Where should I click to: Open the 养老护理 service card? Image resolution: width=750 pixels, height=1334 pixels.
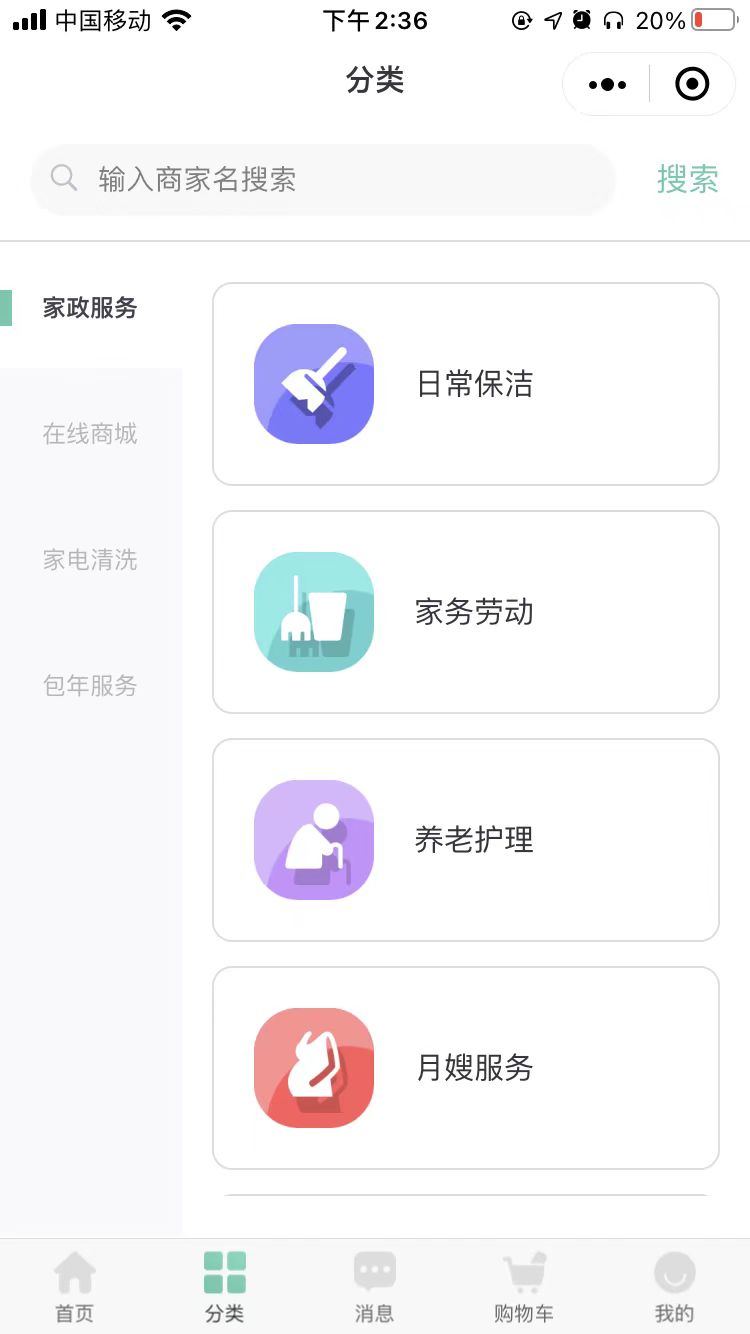[x=466, y=840]
